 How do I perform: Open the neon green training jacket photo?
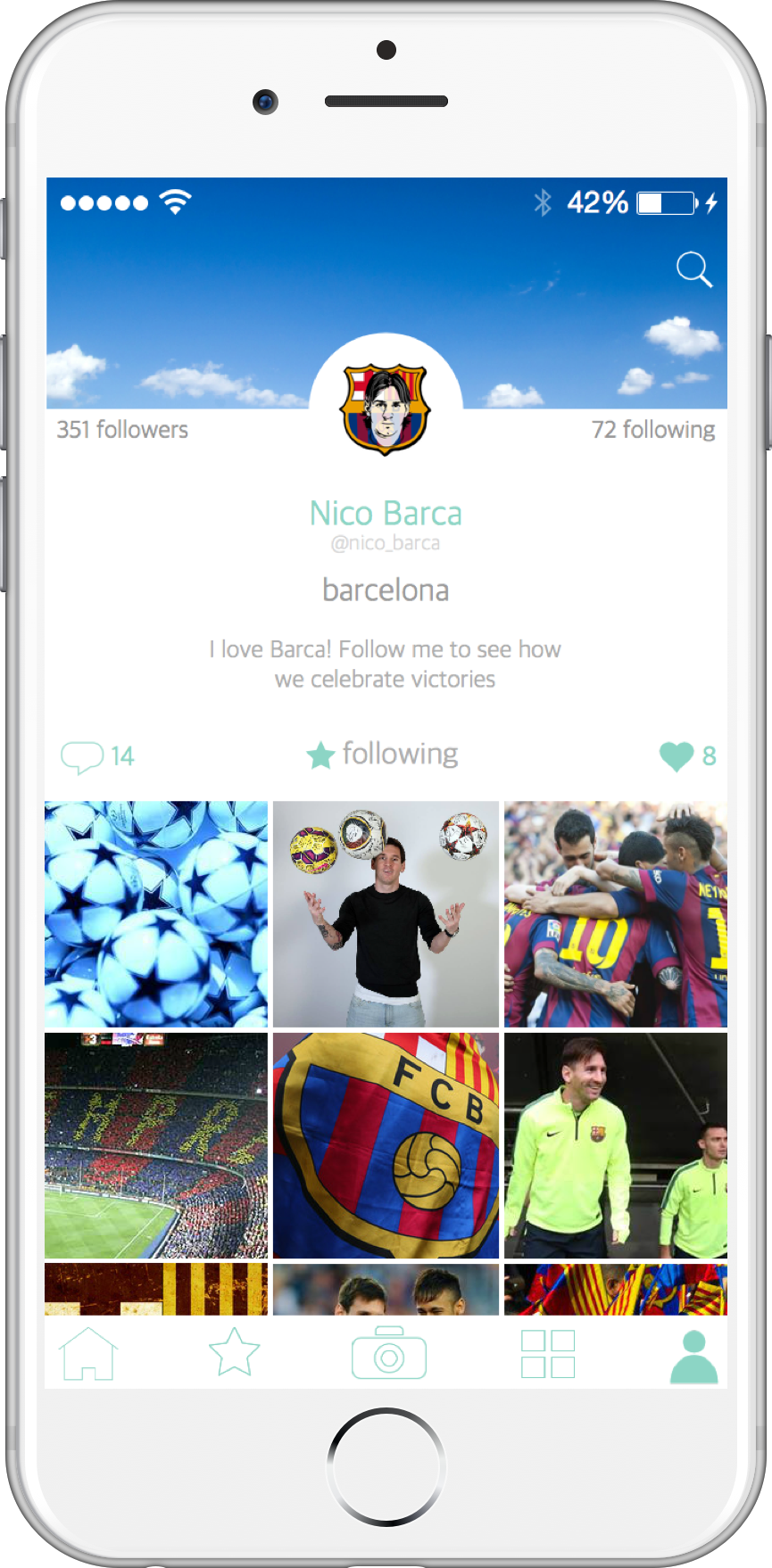615,1145
